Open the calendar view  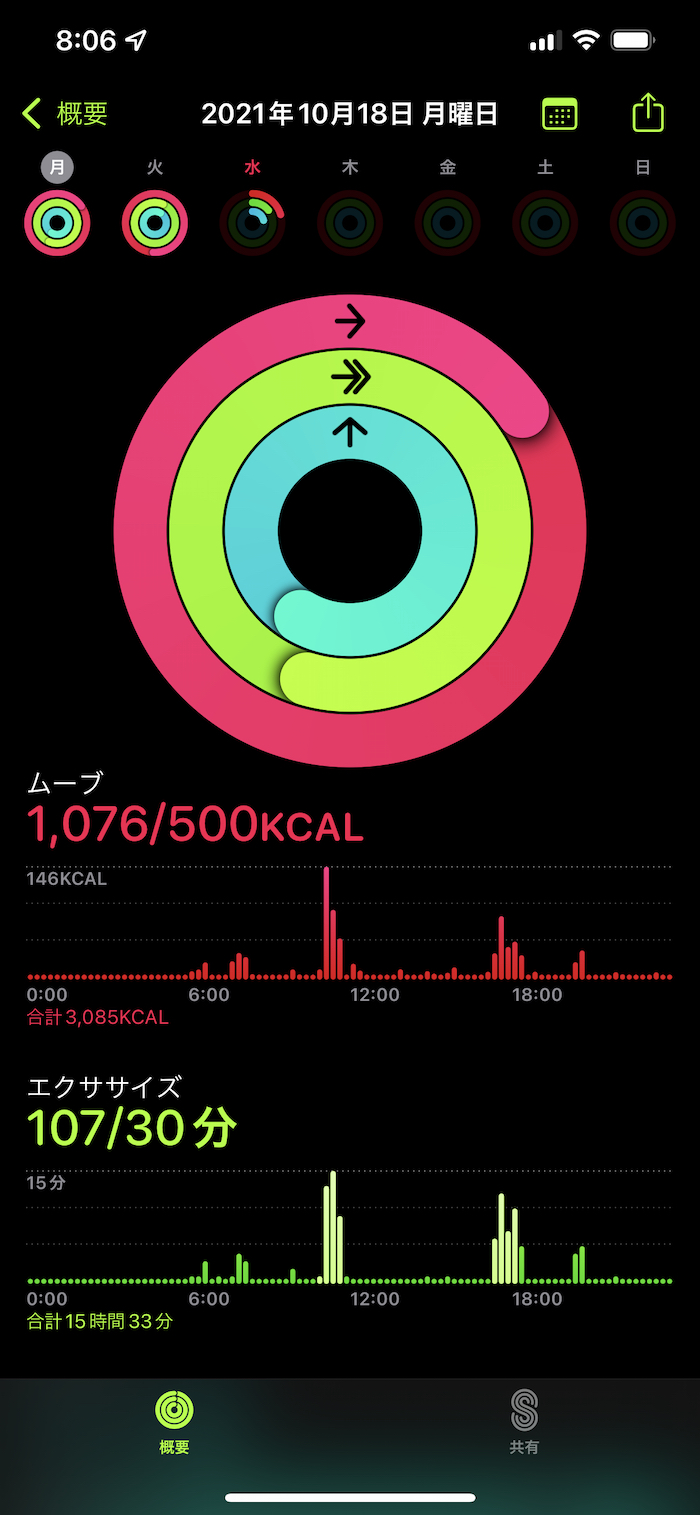coord(560,114)
